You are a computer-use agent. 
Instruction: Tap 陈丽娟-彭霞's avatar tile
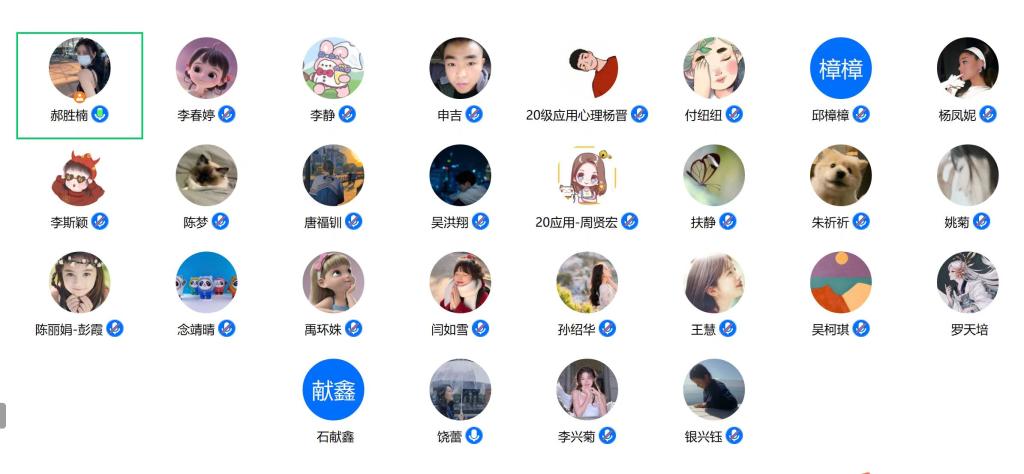tap(80, 282)
